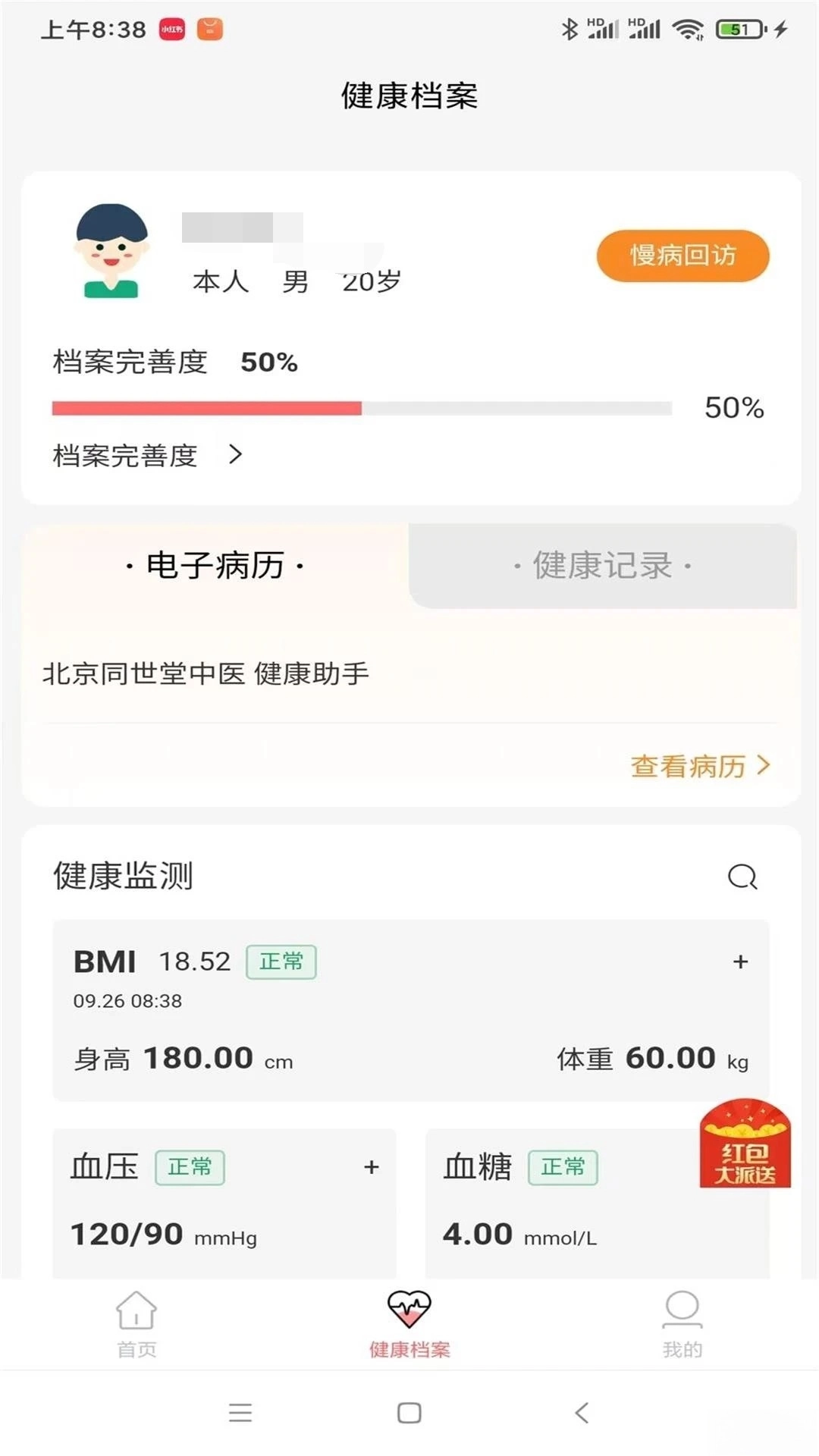
Task: Toggle the 正常 badge on 血糖 card
Action: pos(563,1168)
